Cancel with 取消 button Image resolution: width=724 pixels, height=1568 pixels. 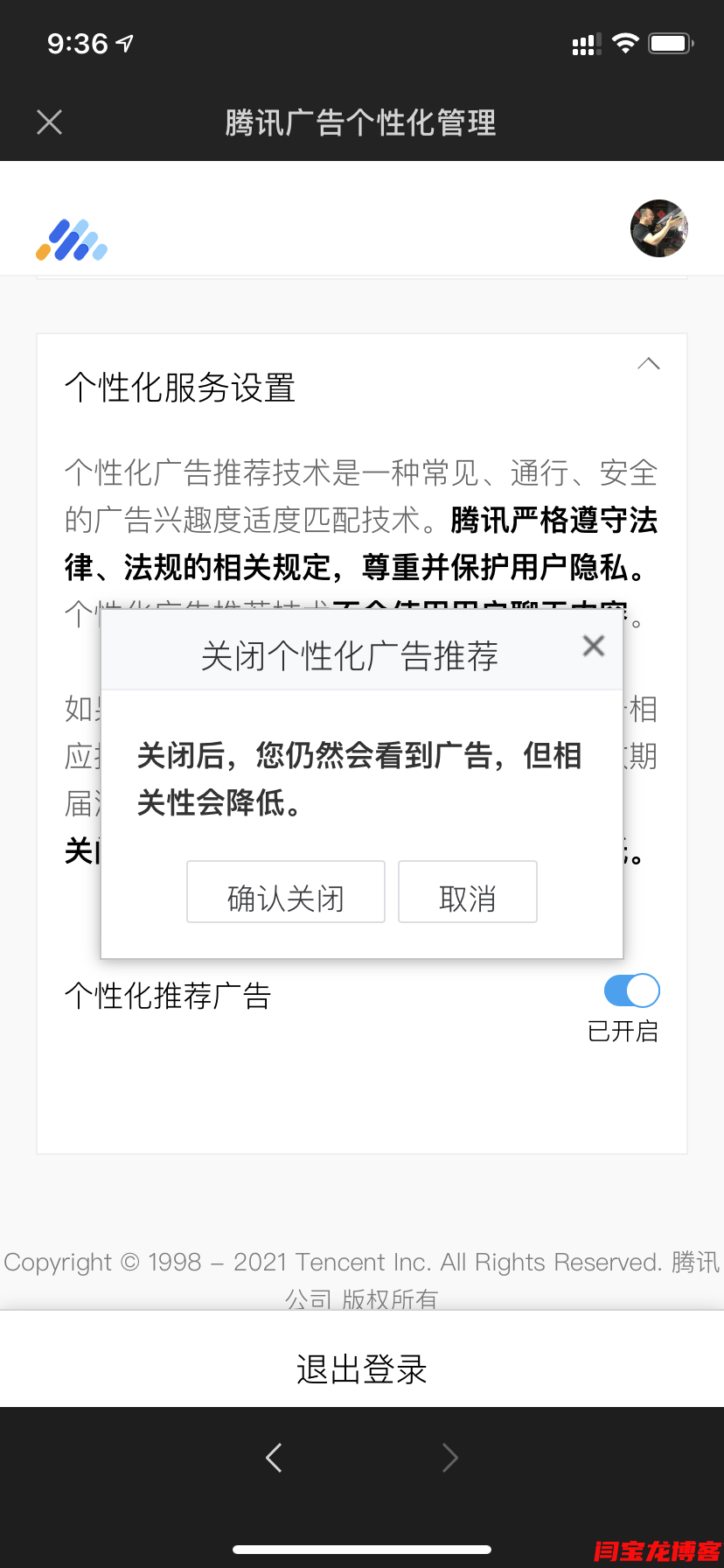pos(468,892)
